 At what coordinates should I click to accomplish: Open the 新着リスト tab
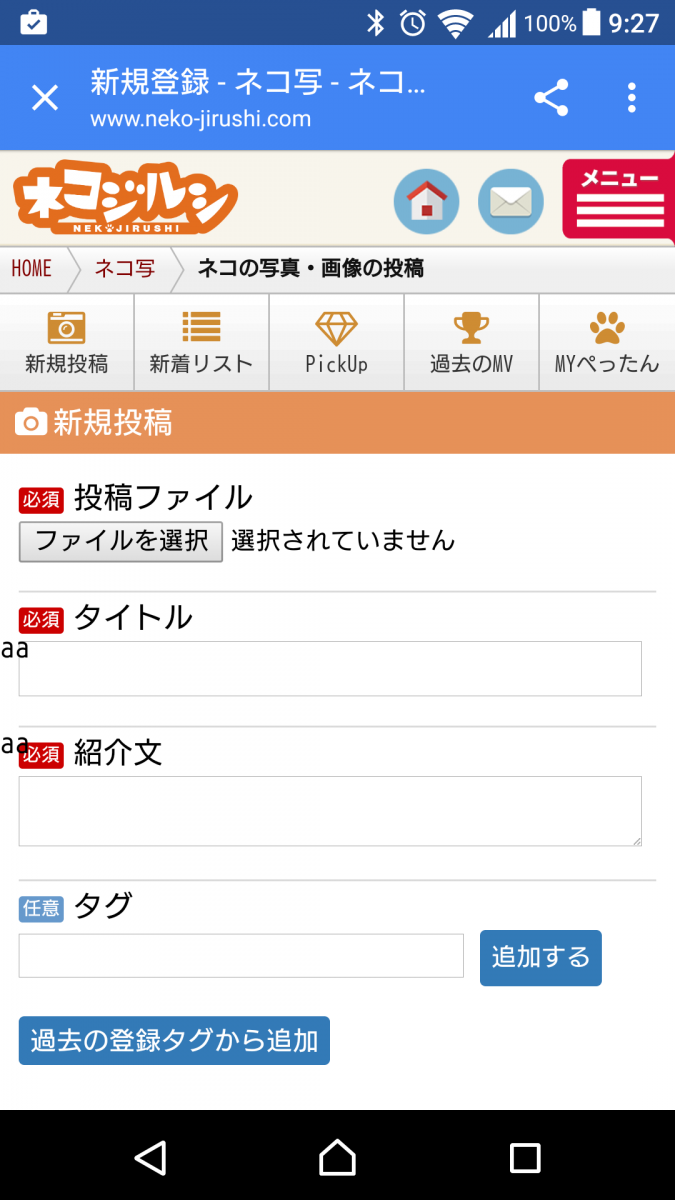click(201, 342)
